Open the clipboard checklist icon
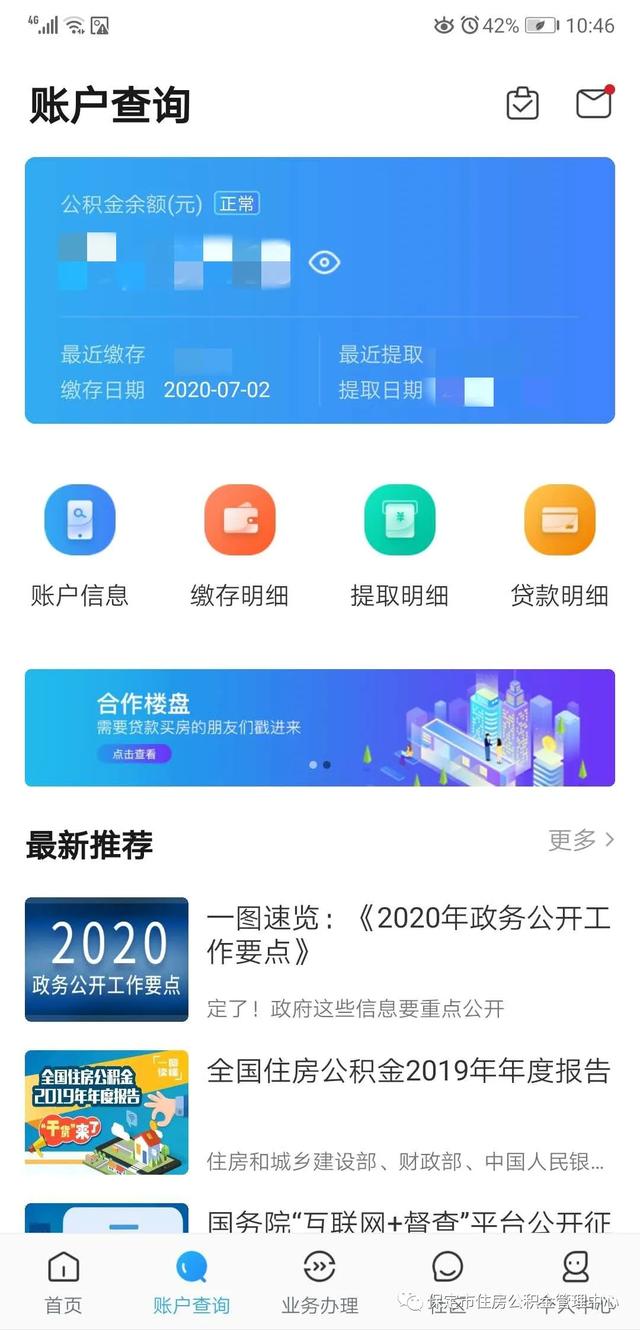Image resolution: width=640 pixels, height=1330 pixels. (522, 104)
